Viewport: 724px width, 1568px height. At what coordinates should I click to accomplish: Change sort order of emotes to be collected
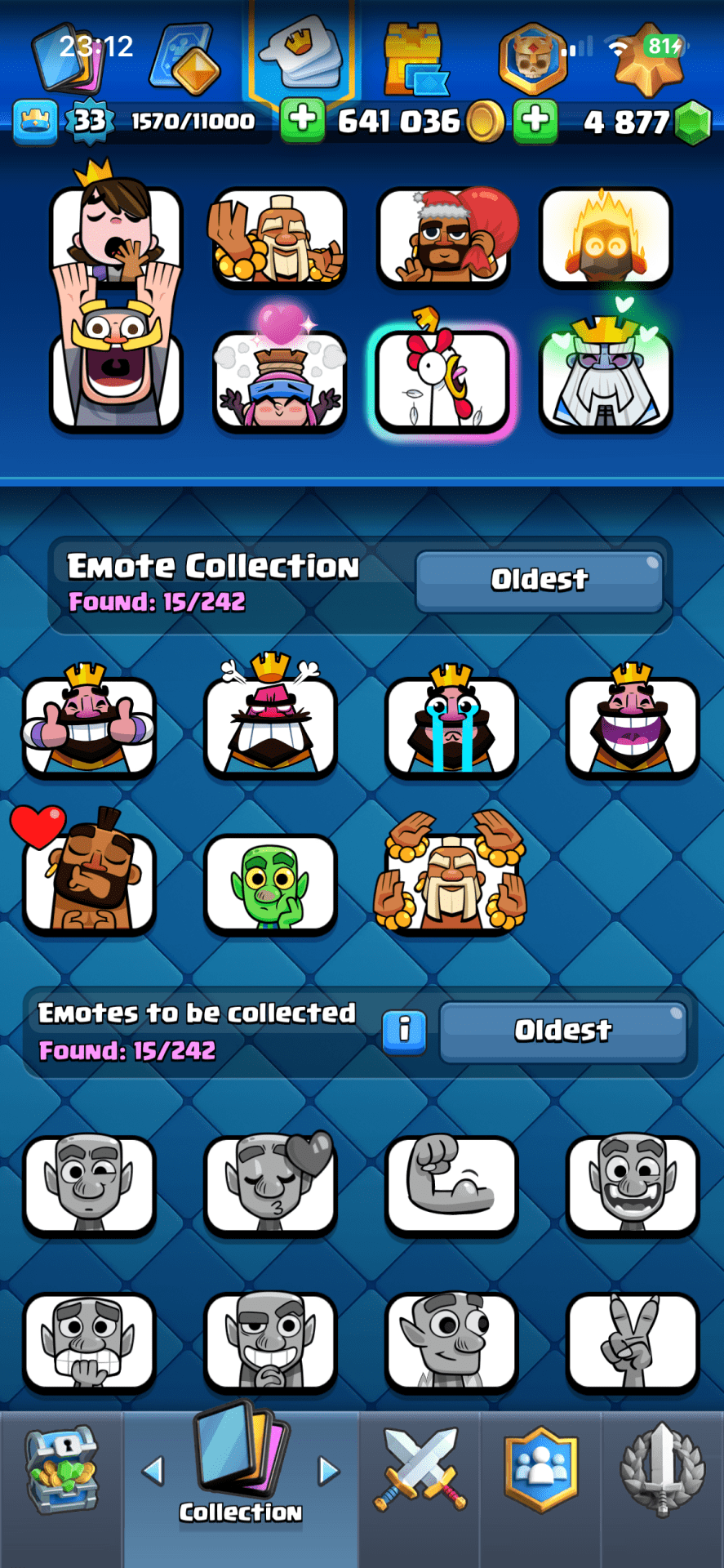tap(562, 1031)
